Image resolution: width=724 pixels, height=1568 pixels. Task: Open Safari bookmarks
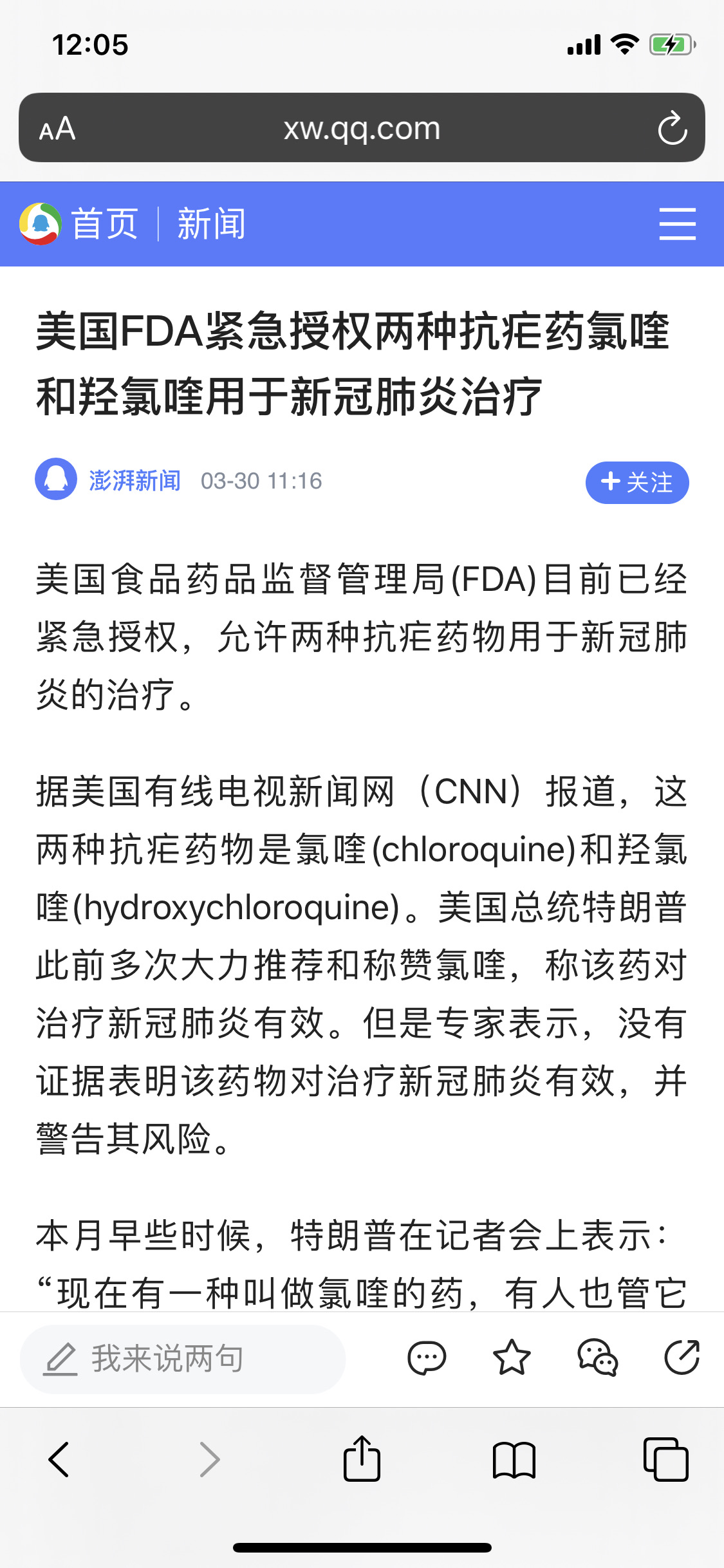pos(514,1459)
